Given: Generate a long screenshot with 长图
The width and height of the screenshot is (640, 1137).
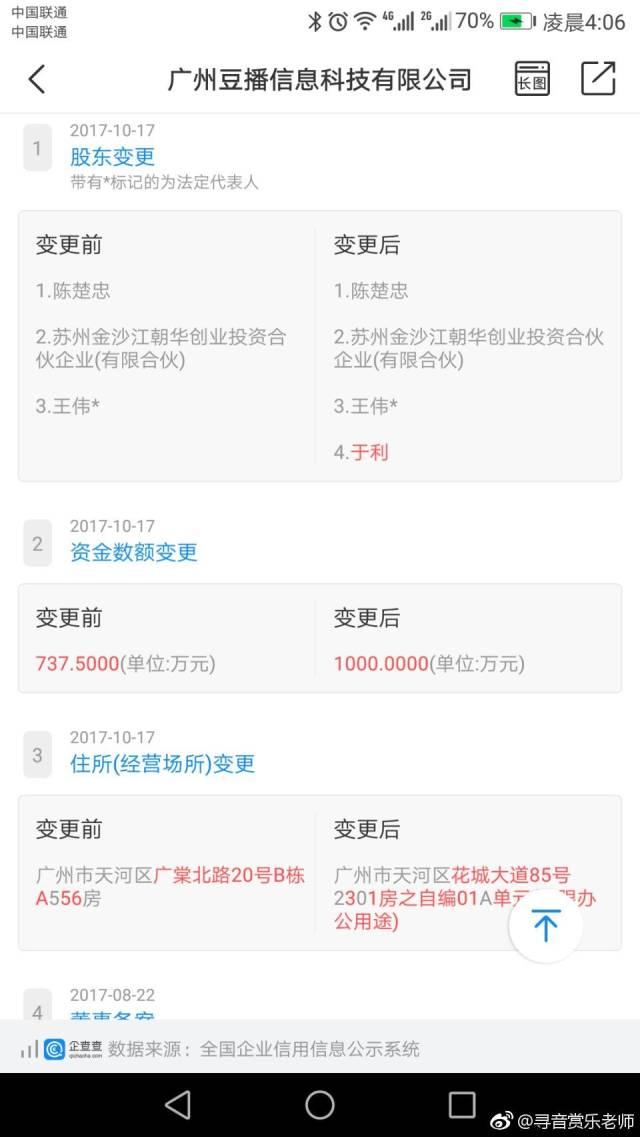Looking at the screenshot, I should (532, 78).
